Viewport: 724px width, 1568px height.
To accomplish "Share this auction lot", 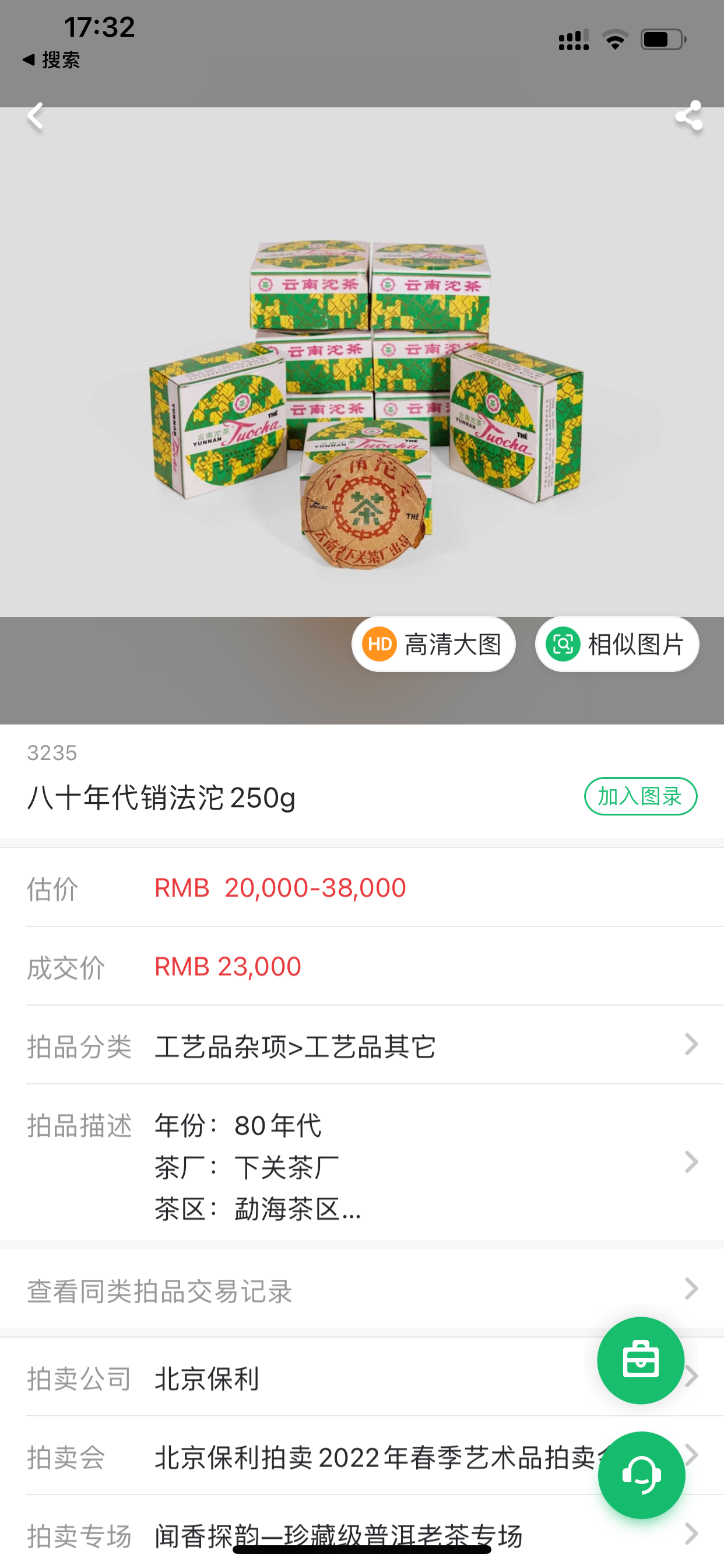I will pos(688,116).
